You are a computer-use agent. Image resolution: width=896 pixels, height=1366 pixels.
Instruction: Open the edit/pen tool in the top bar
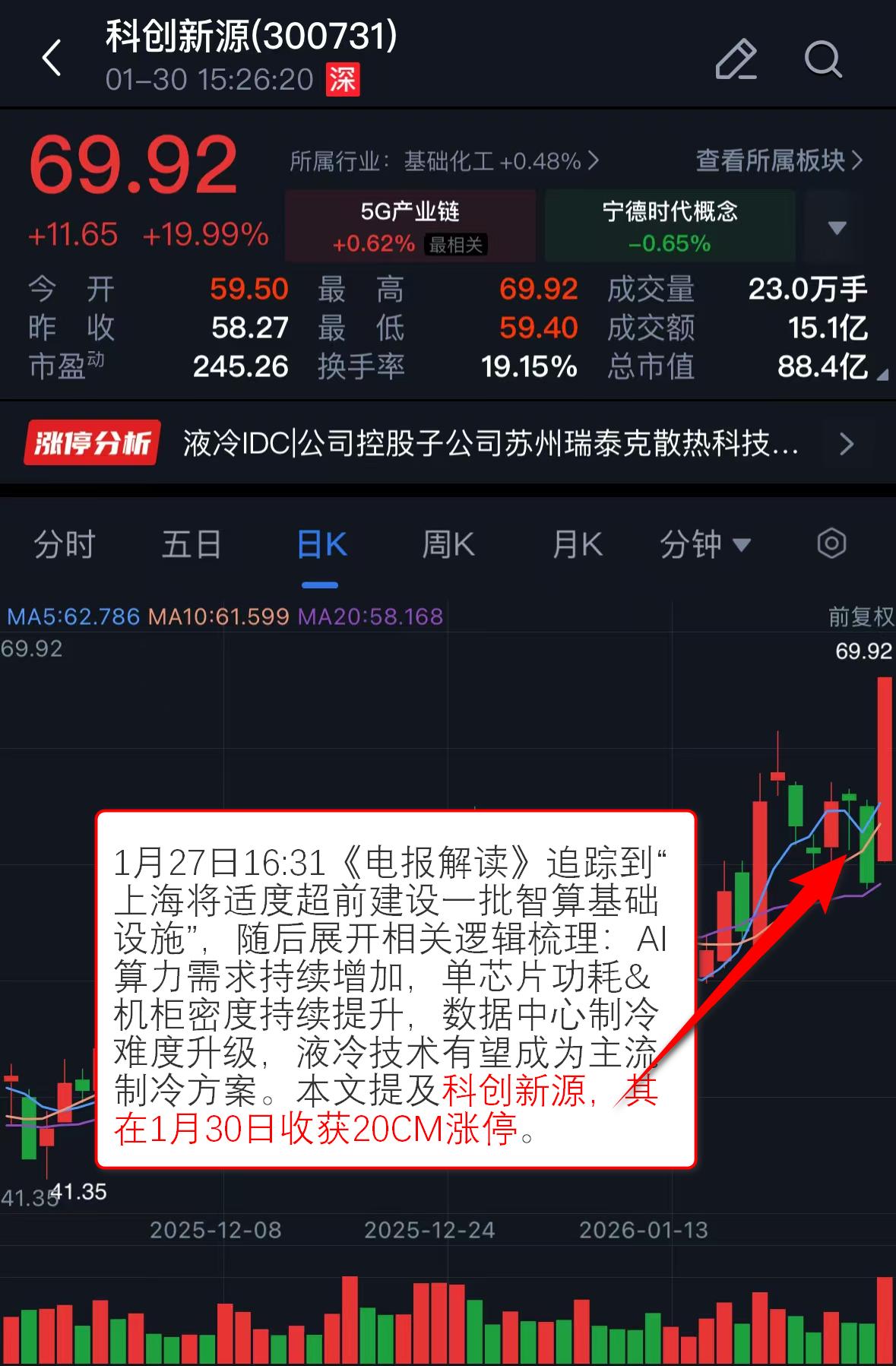(735, 59)
